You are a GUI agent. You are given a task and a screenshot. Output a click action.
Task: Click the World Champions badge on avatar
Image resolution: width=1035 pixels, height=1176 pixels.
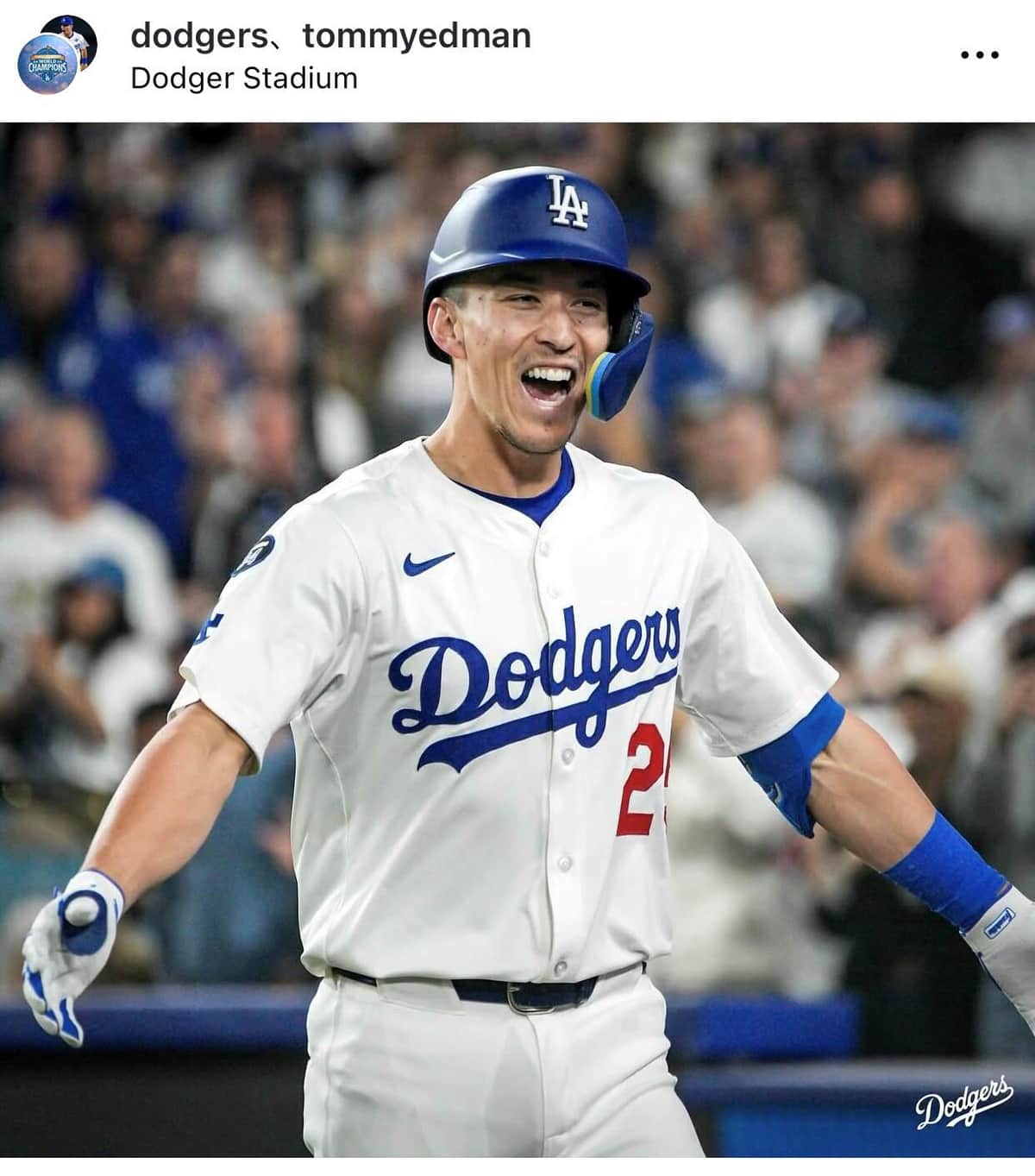45,65
